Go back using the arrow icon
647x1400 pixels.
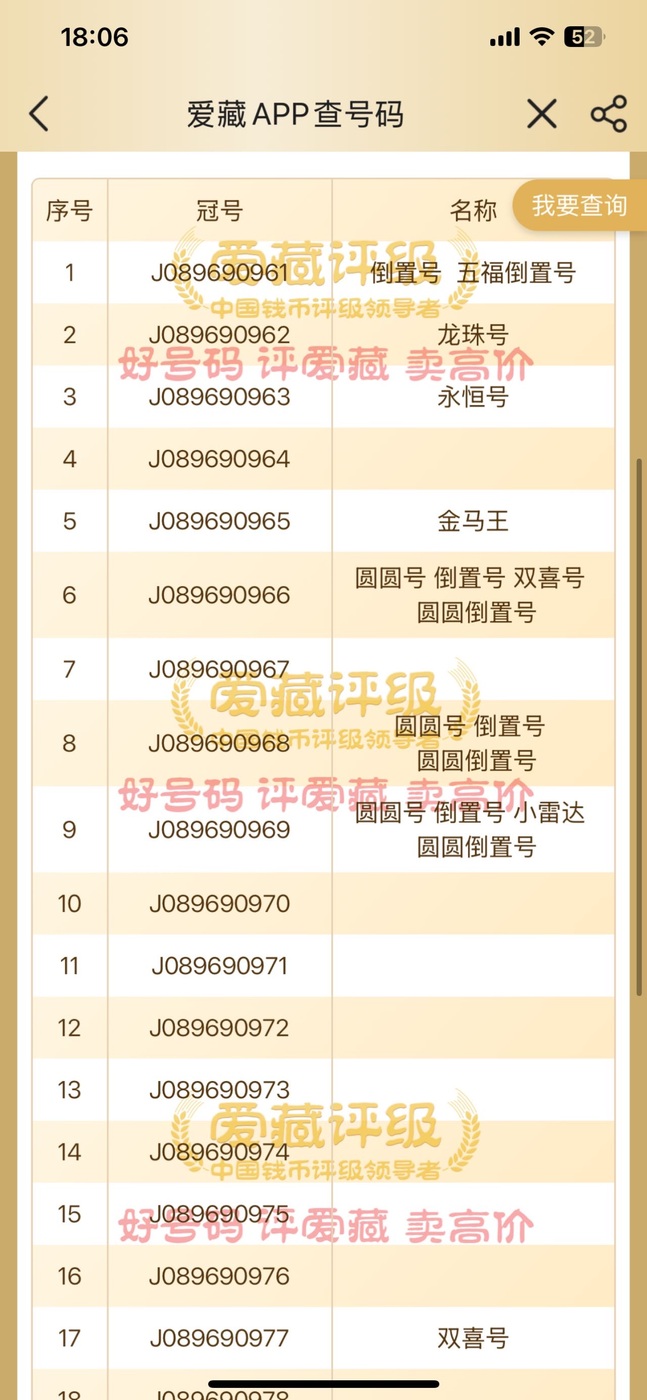click(x=39, y=114)
